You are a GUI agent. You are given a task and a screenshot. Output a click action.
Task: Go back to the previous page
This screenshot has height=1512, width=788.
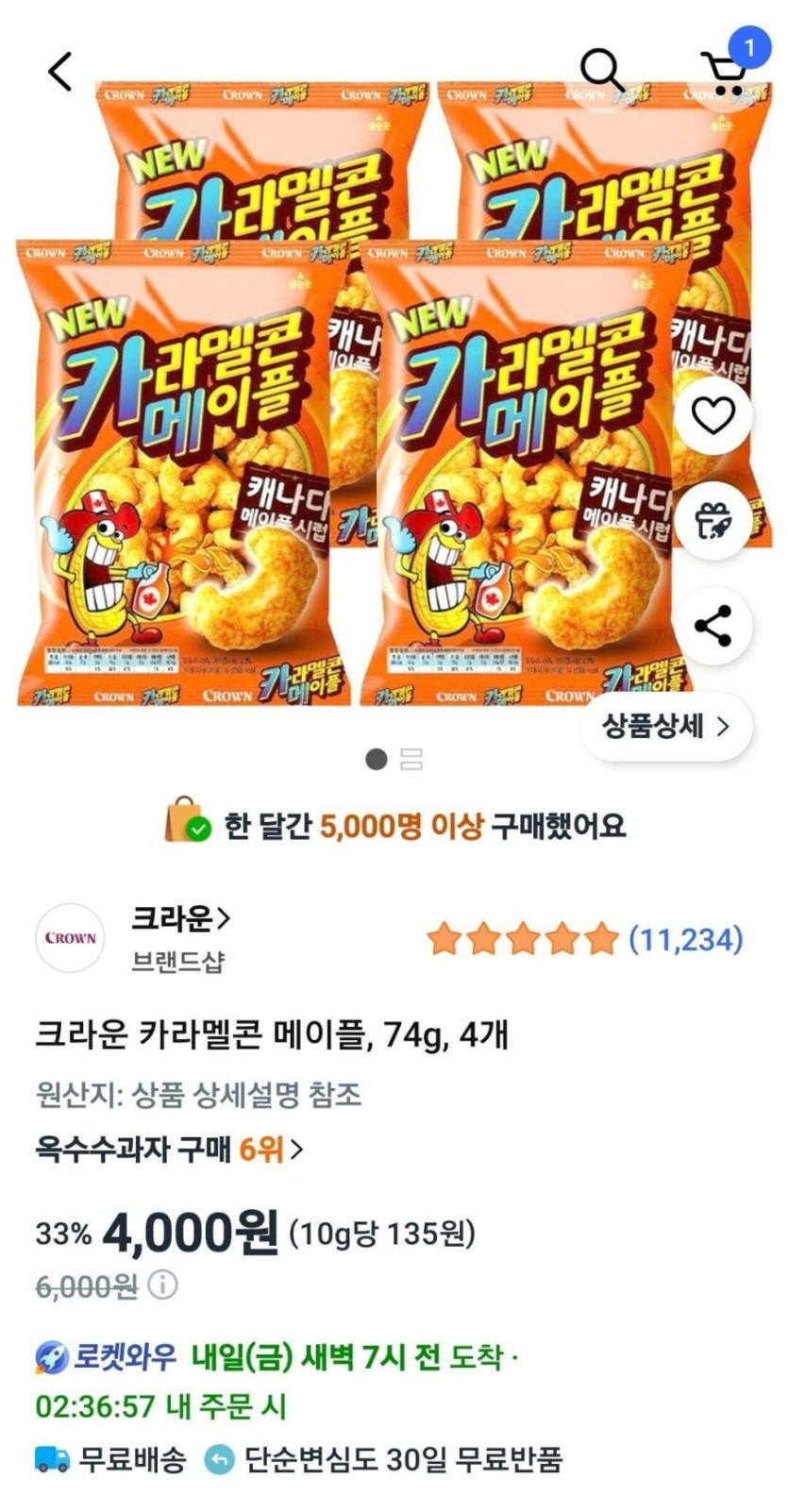coord(60,72)
